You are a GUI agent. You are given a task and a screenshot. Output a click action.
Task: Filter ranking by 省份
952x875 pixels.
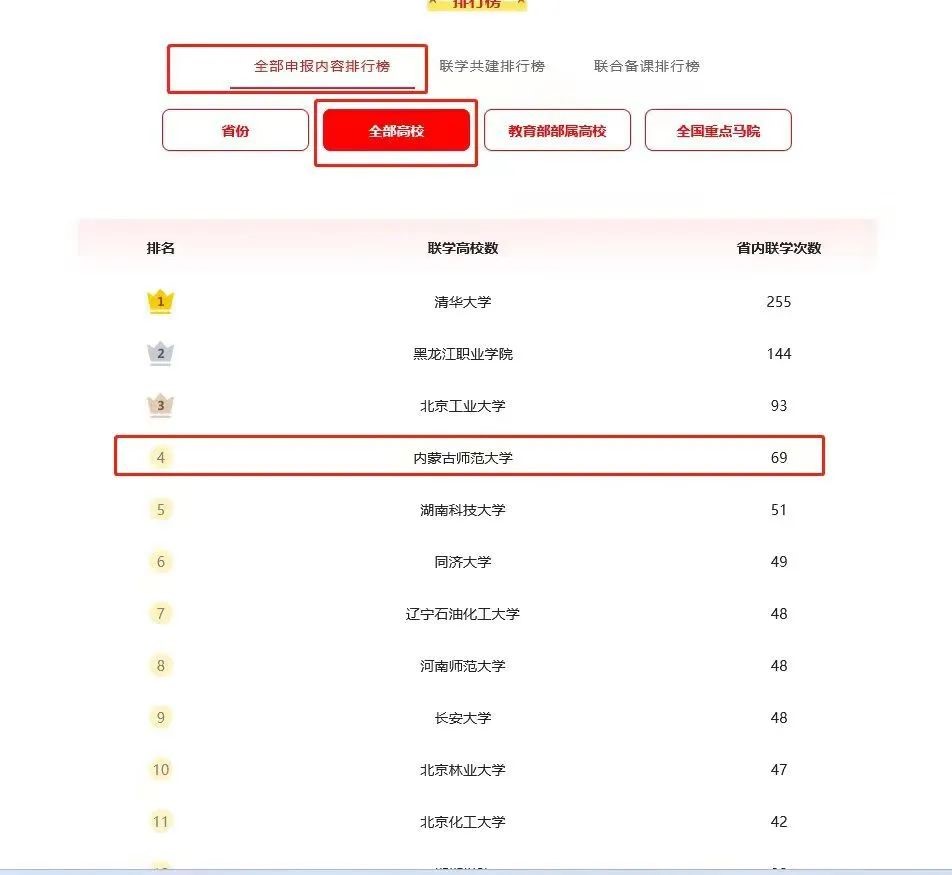[x=235, y=131]
